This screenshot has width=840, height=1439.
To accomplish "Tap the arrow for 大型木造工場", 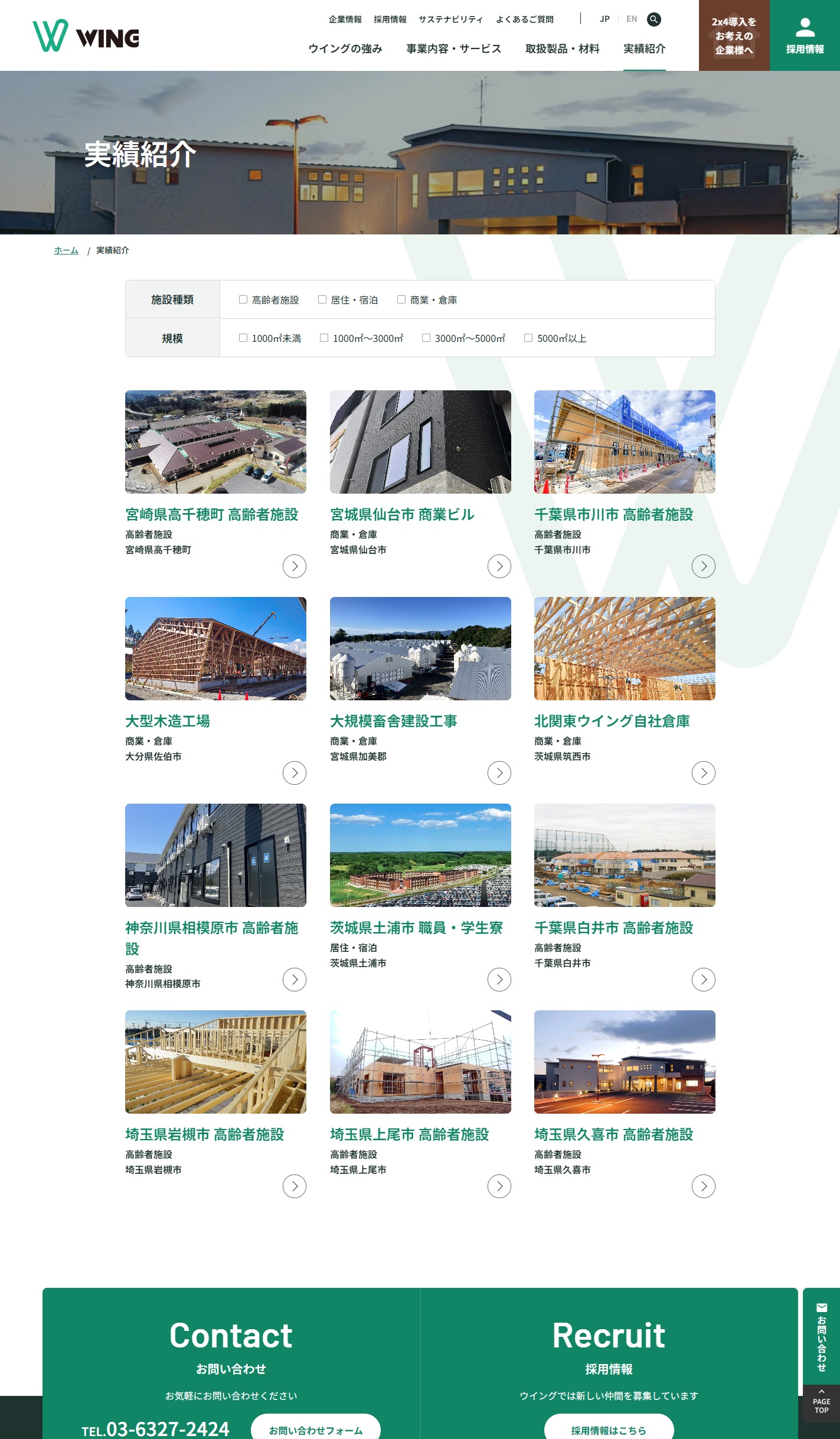I will tap(294, 773).
